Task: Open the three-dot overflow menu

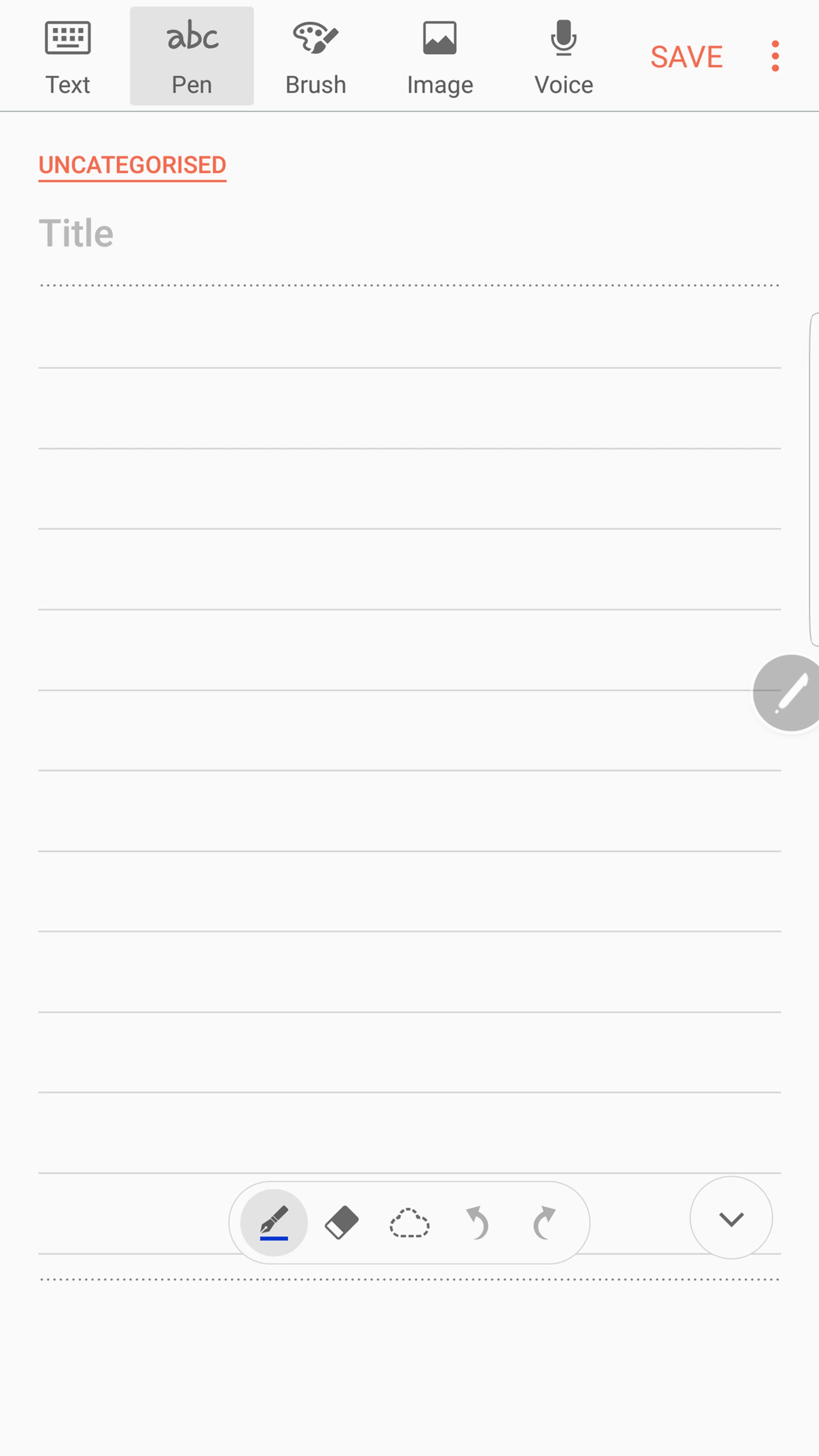Action: [775, 56]
